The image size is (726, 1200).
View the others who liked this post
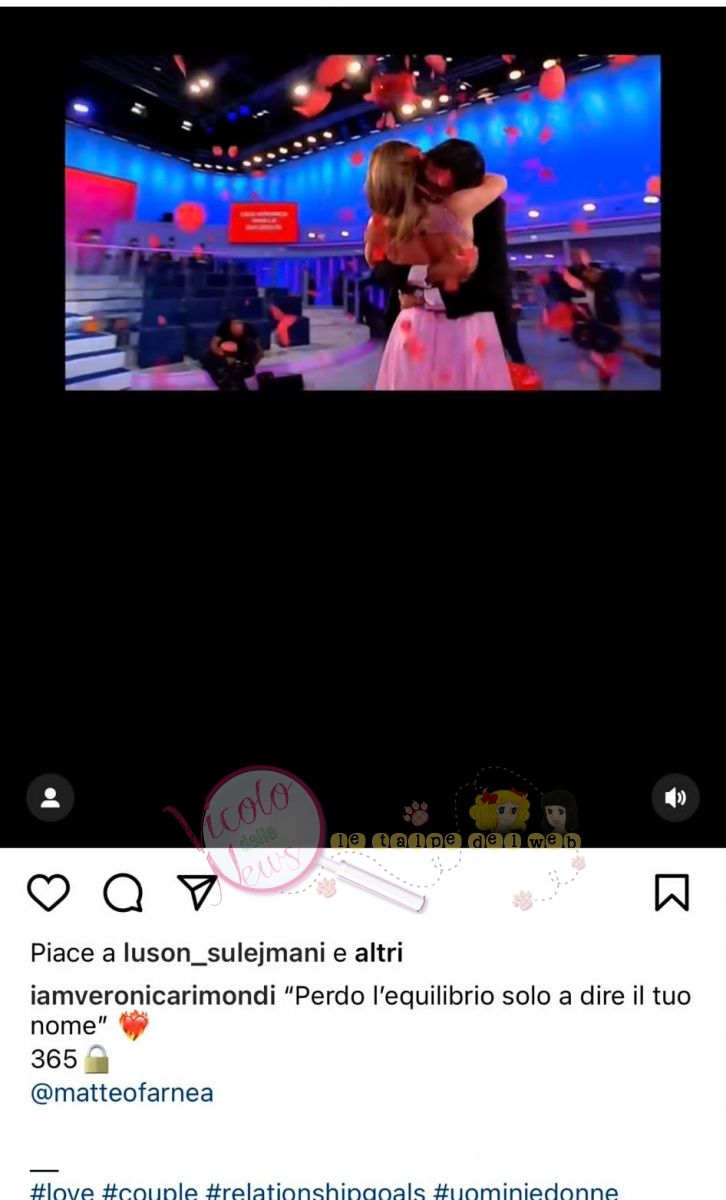pos(378,953)
